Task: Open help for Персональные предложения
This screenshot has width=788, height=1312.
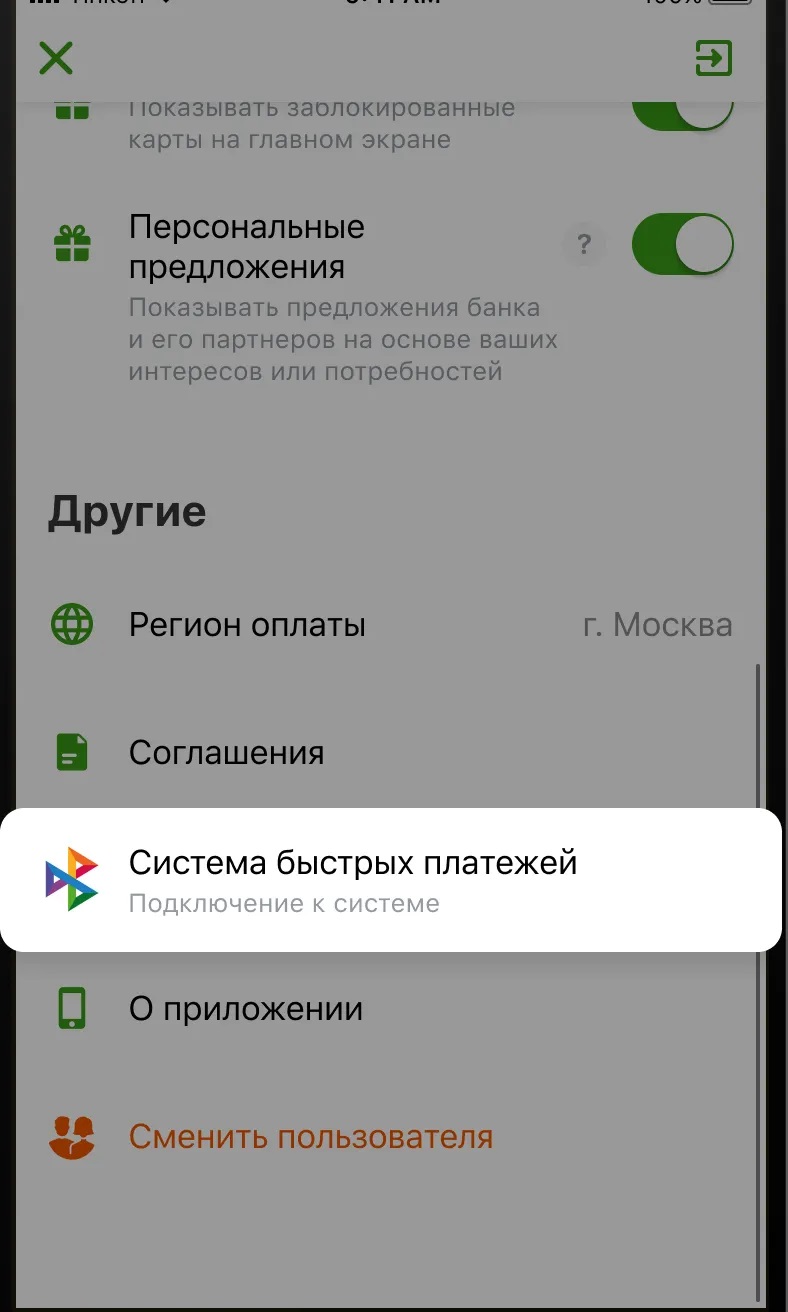Action: click(585, 244)
